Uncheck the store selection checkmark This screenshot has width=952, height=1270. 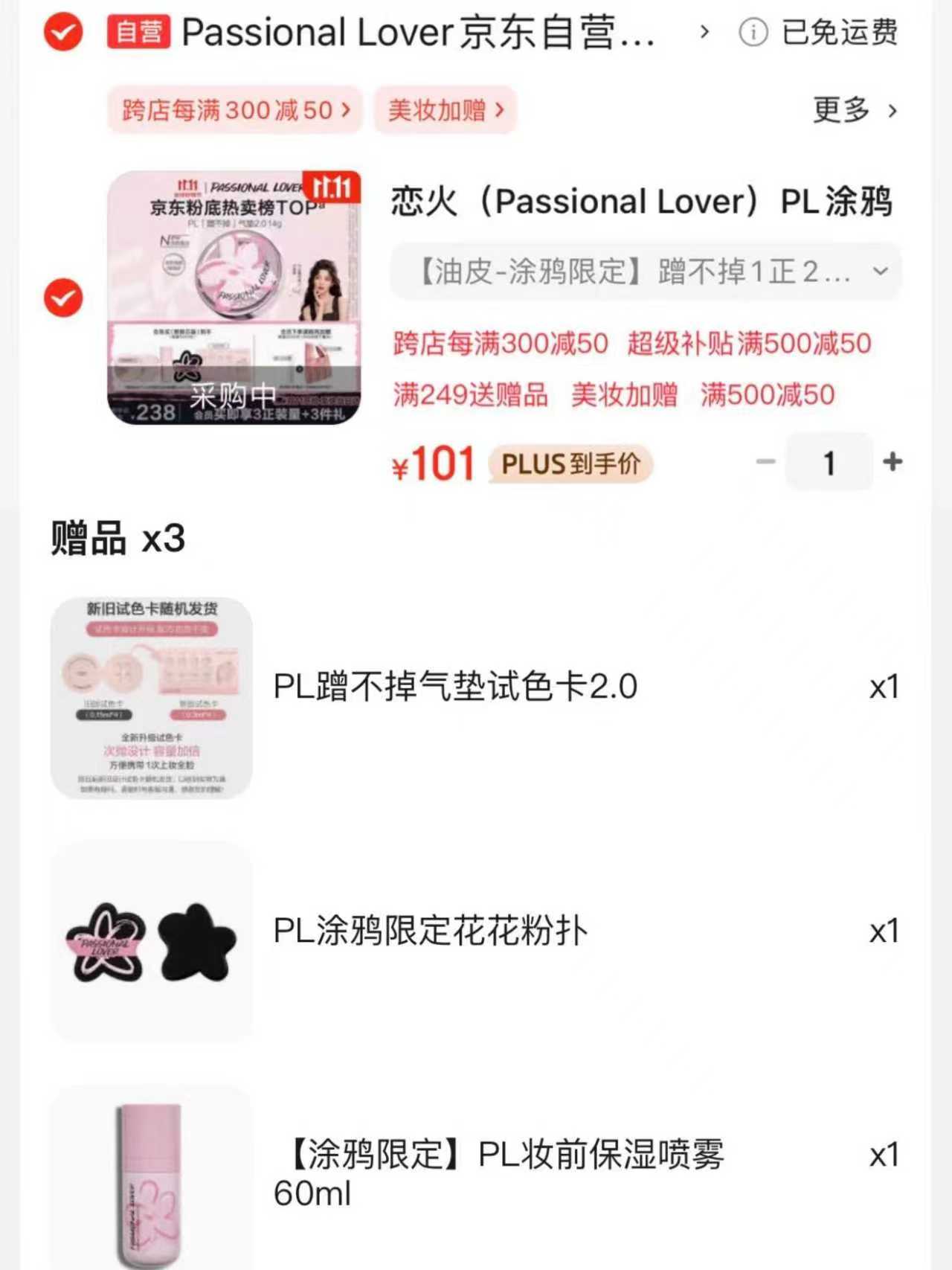(63, 31)
